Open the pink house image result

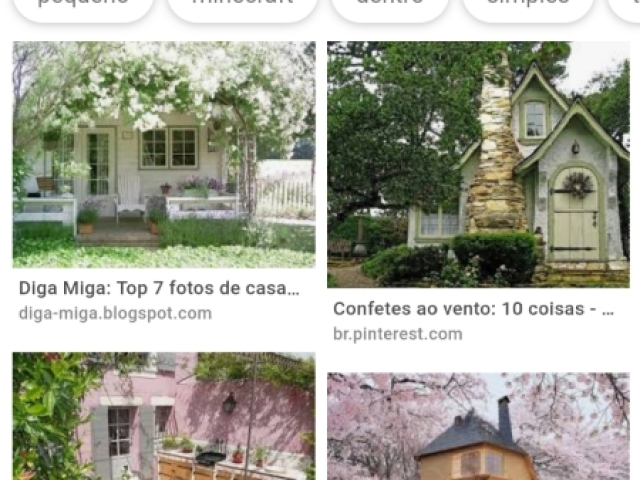(163, 416)
